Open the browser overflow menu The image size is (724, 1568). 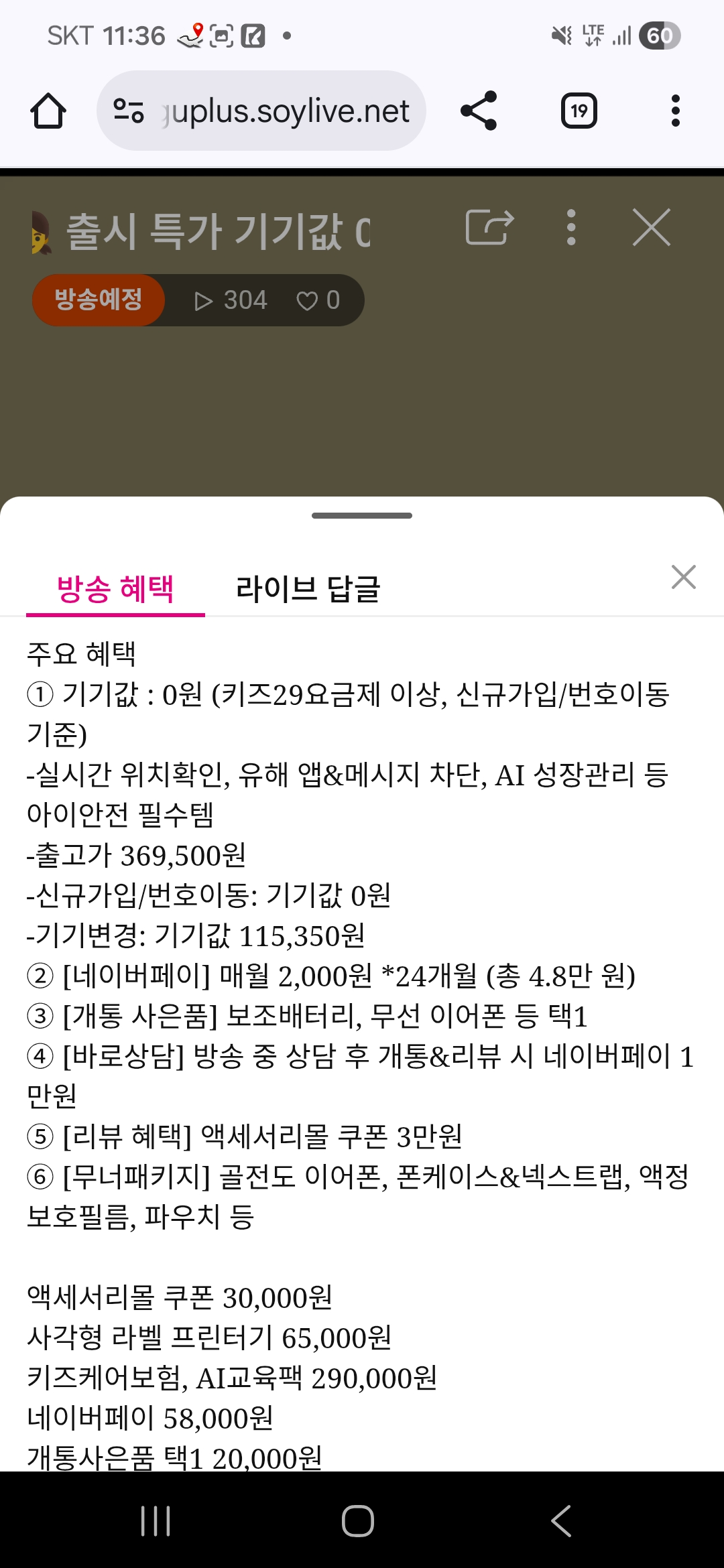tap(675, 111)
